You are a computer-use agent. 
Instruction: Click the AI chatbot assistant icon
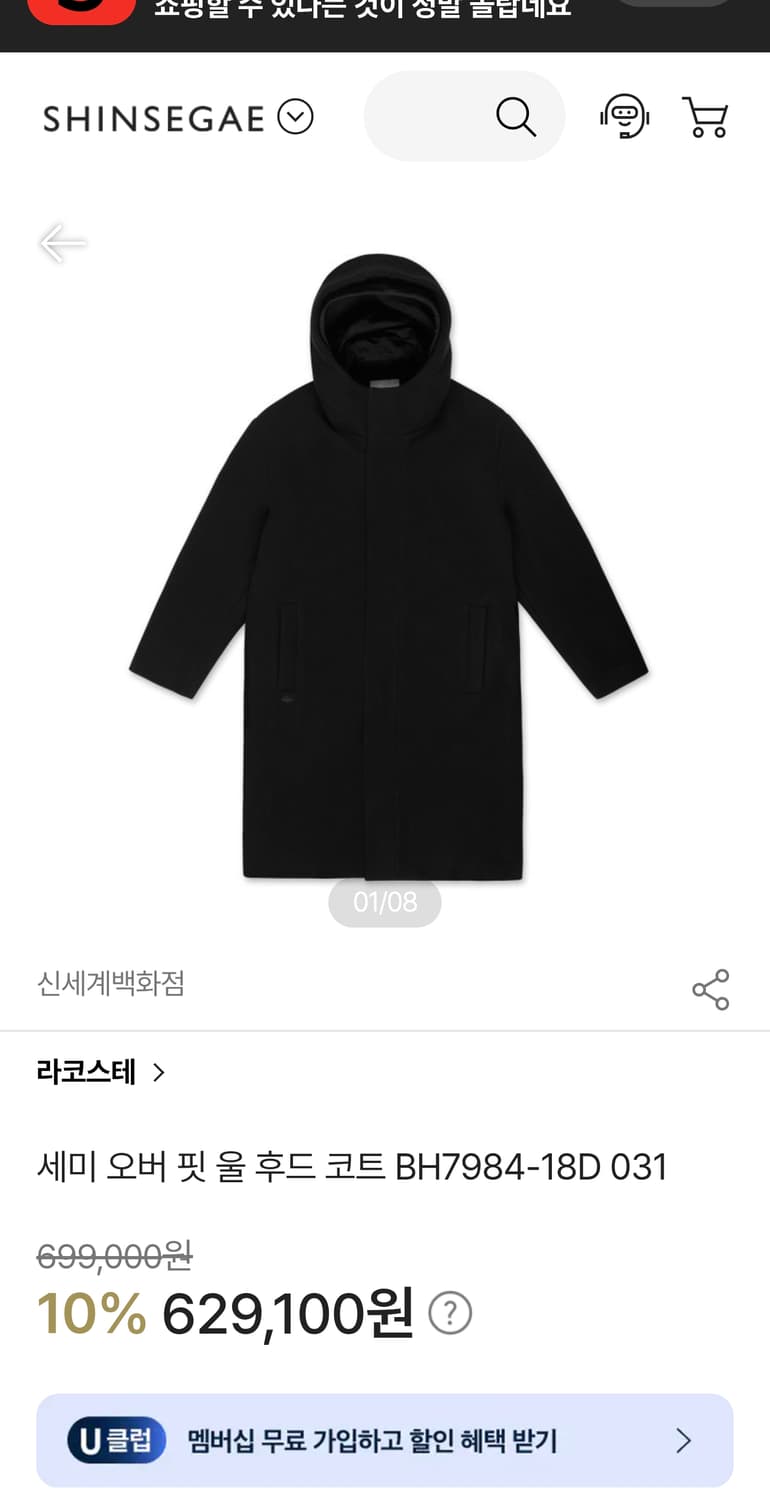tap(624, 116)
